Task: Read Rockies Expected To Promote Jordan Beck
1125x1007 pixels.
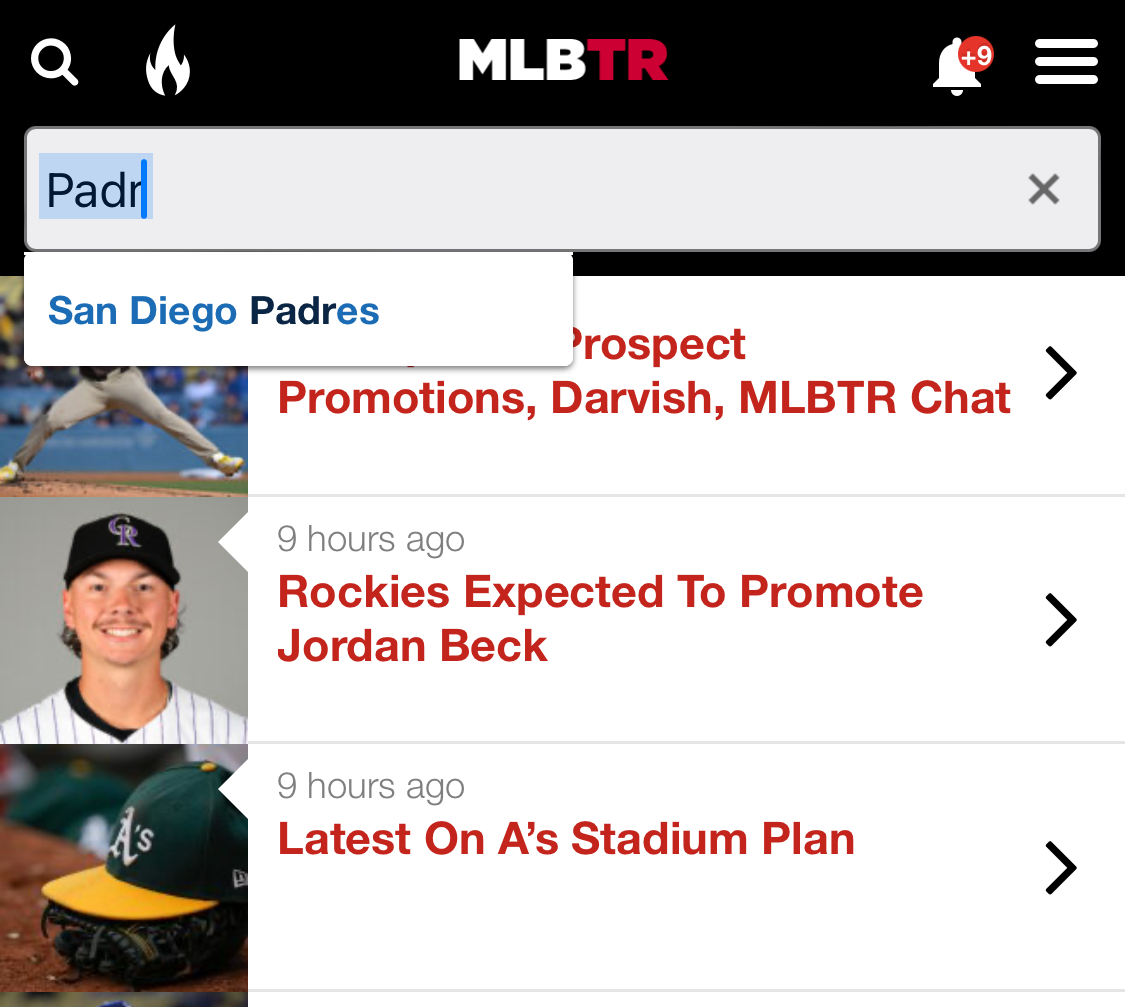Action: coord(600,619)
